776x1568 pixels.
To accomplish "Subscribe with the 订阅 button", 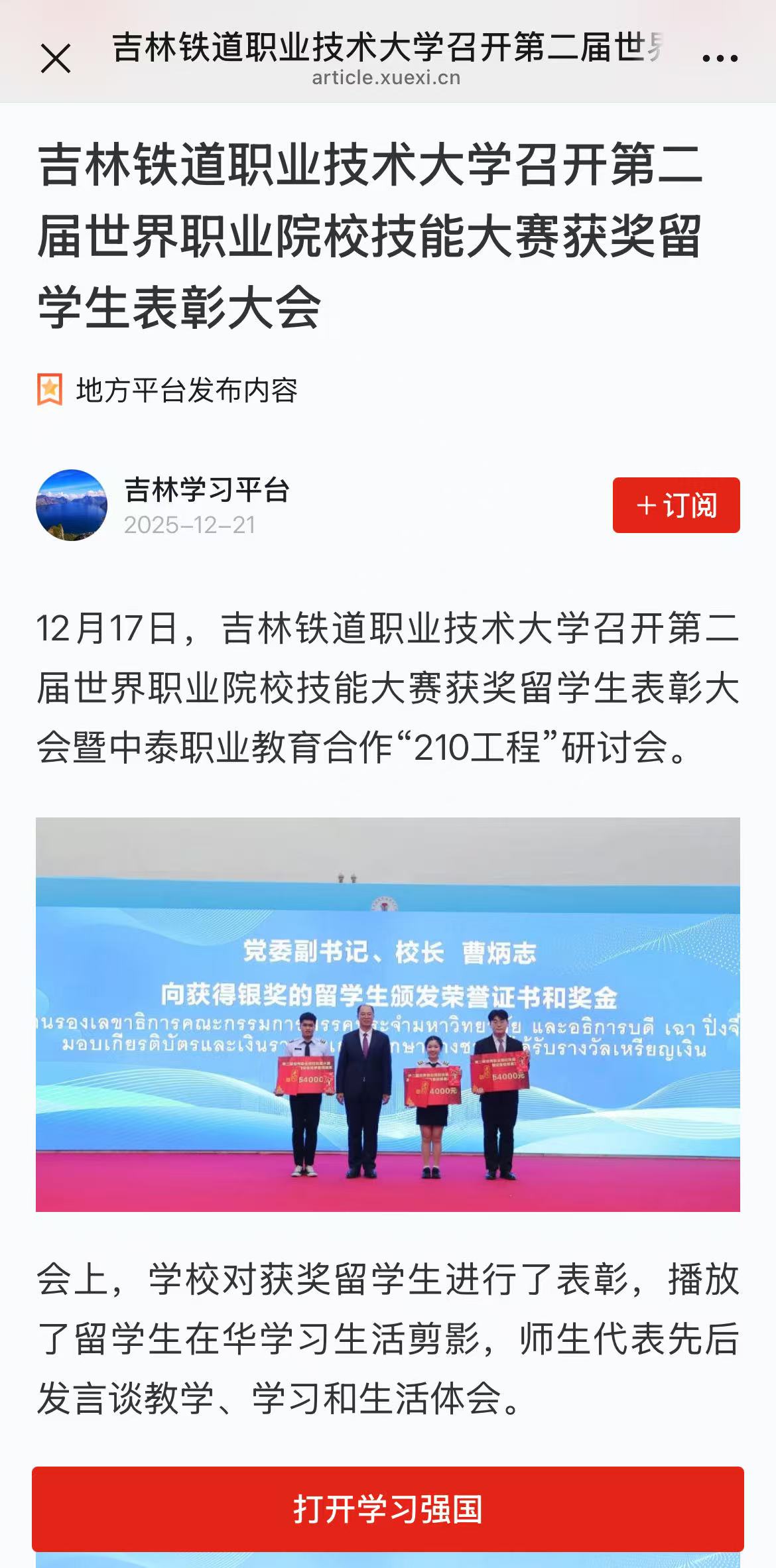I will [676, 505].
